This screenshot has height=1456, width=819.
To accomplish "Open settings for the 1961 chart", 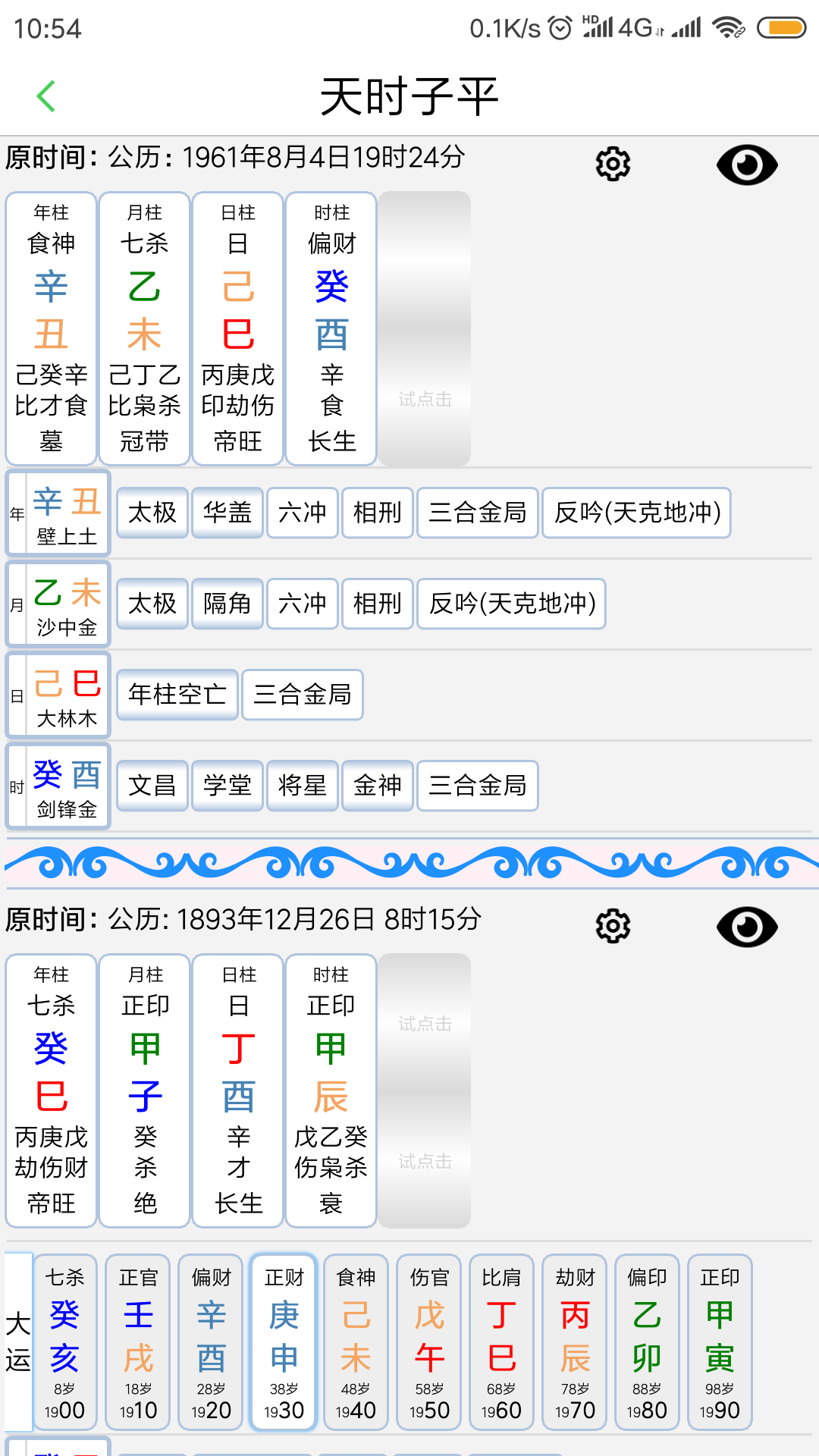I will 611,163.
